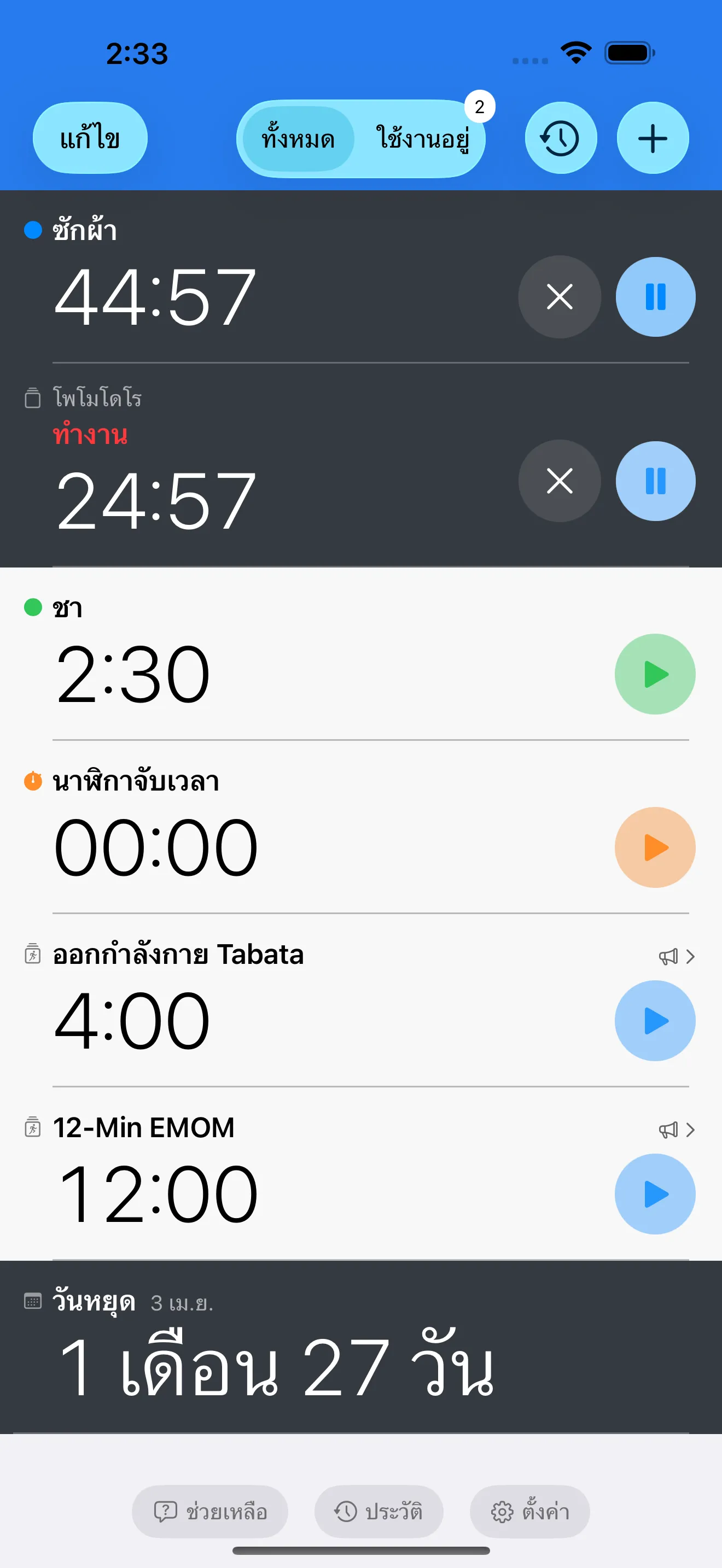The image size is (722, 1568).
Task: Pause the ซักผ้า timer
Action: coord(655,297)
